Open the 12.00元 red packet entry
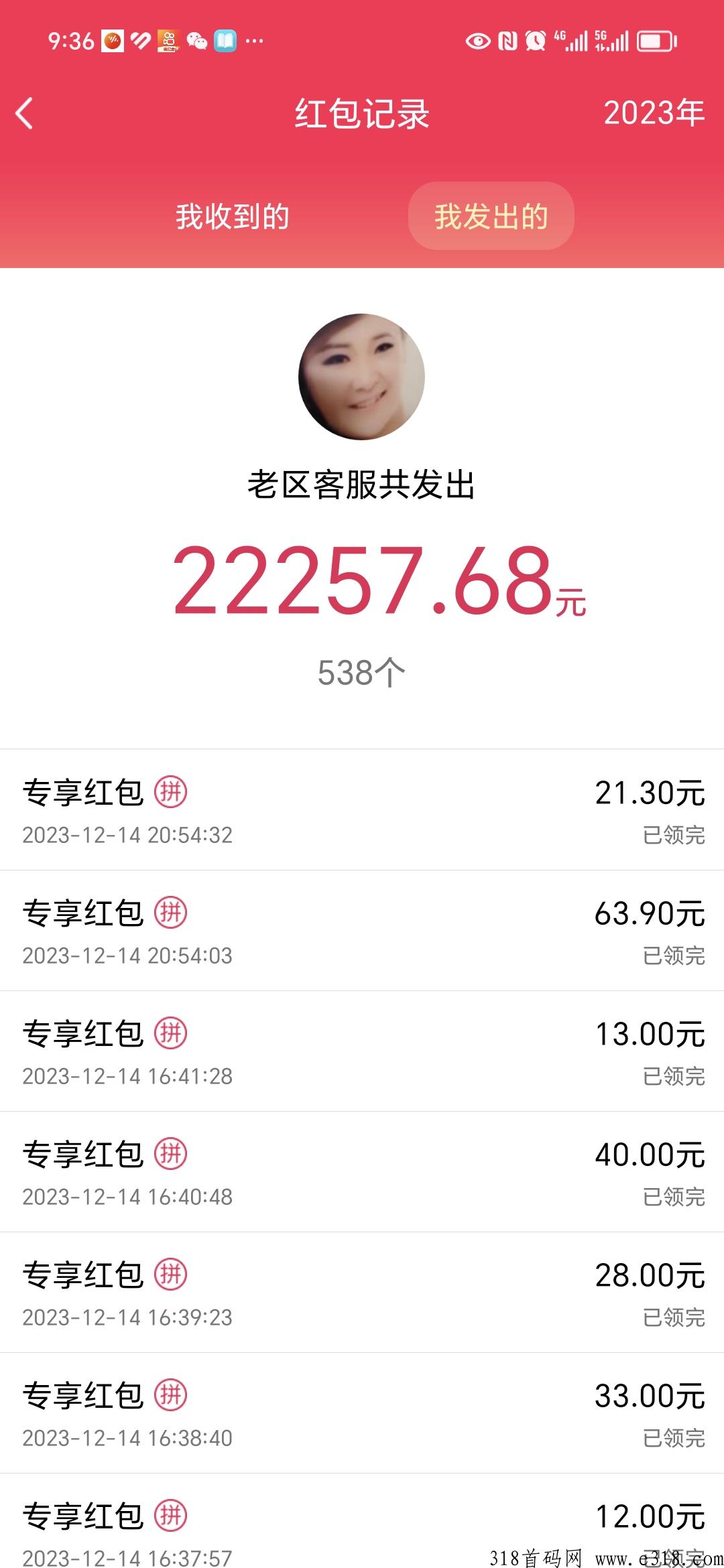Image resolution: width=724 pixels, height=1568 pixels. [362, 1528]
